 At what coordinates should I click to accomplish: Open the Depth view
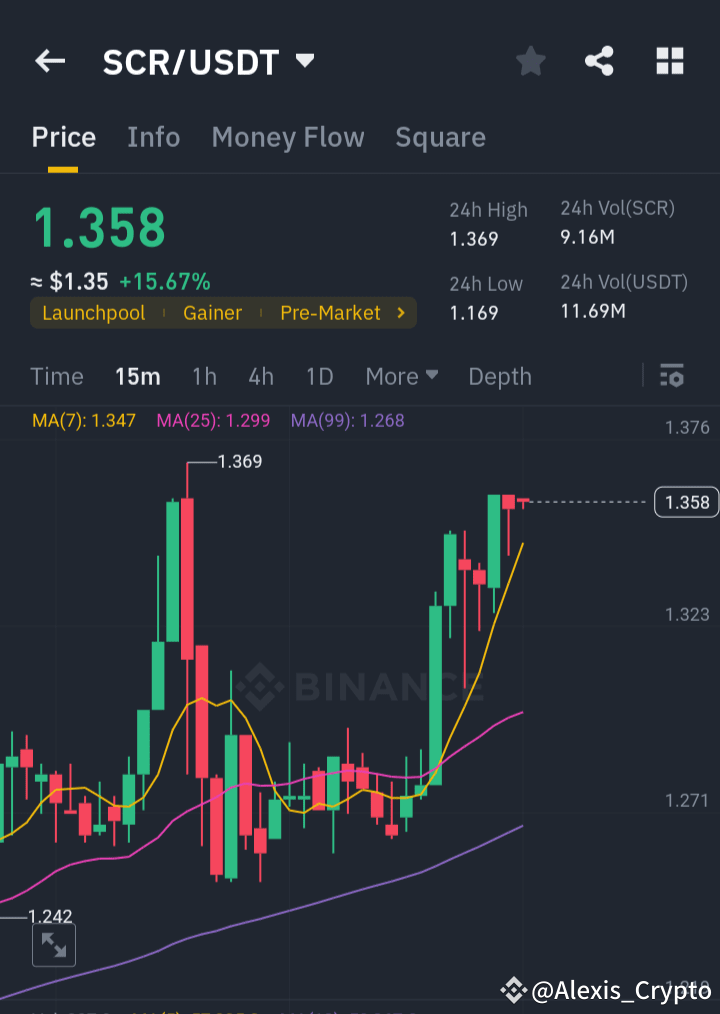(x=499, y=376)
